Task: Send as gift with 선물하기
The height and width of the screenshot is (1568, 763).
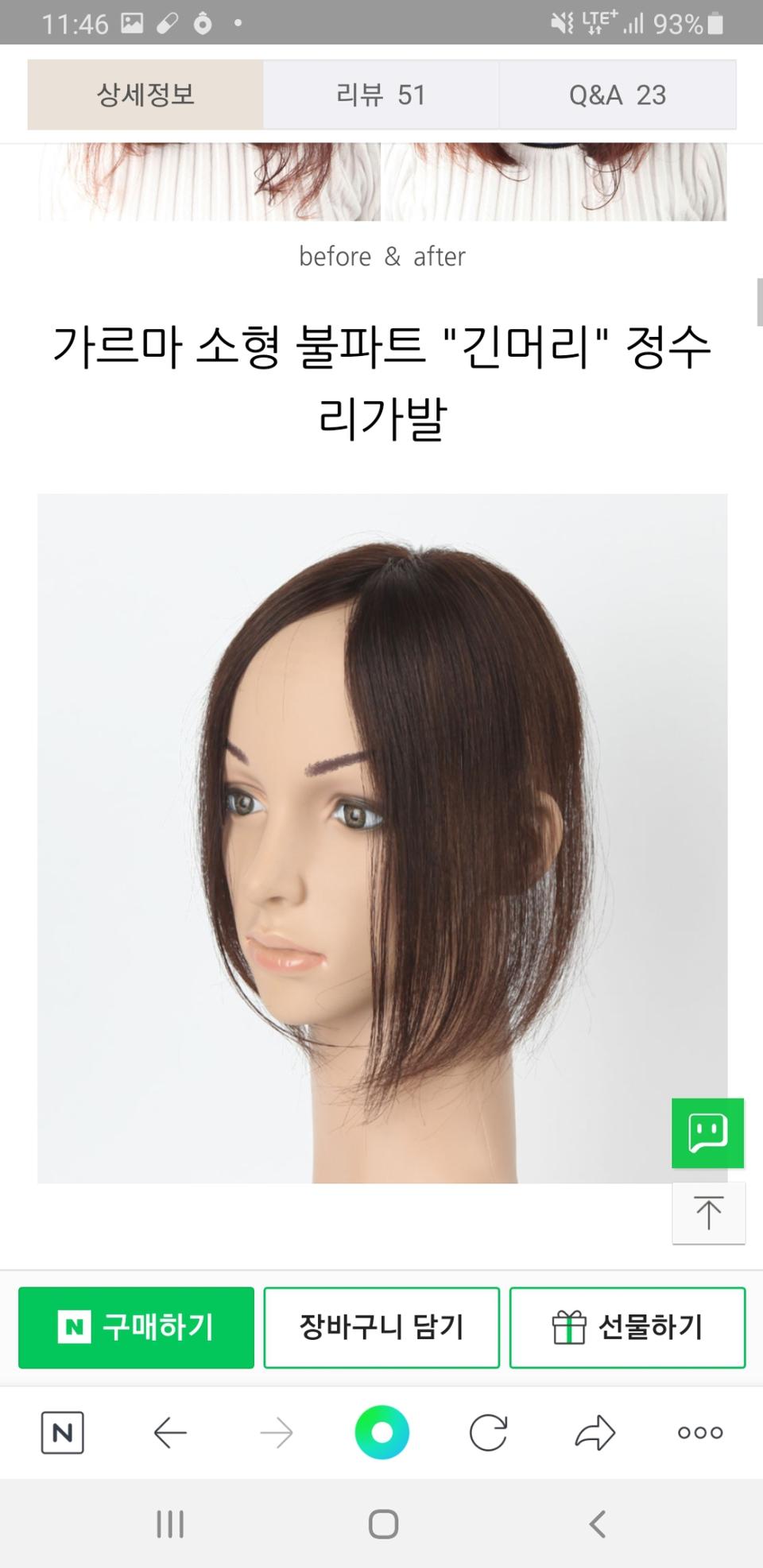Action: point(627,1327)
